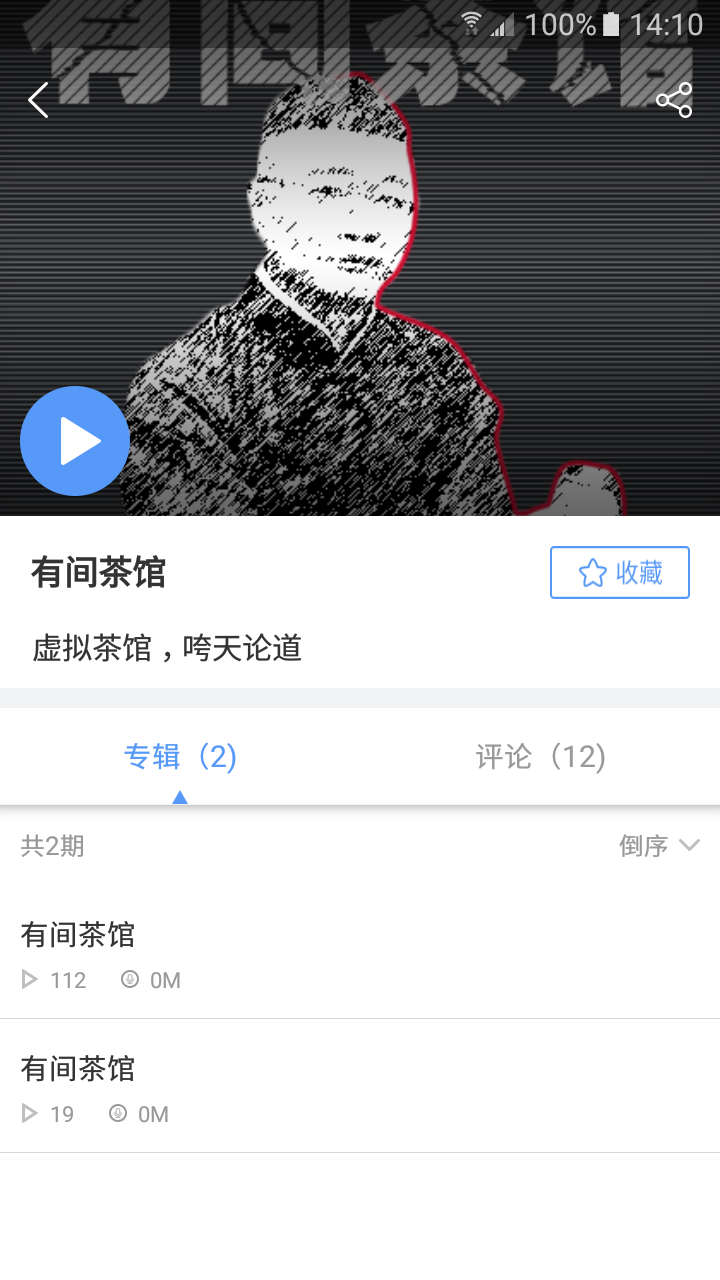Open the share icon at top right

pyautogui.click(x=672, y=99)
